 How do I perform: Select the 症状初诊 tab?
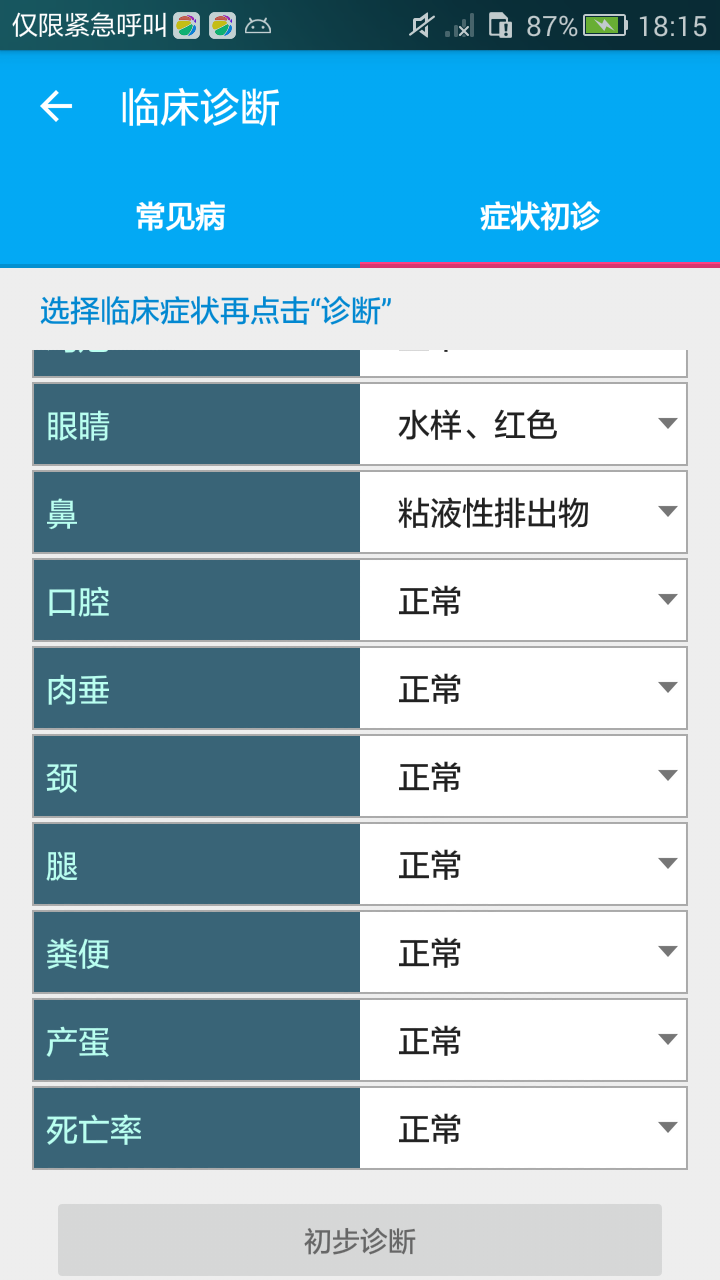540,217
